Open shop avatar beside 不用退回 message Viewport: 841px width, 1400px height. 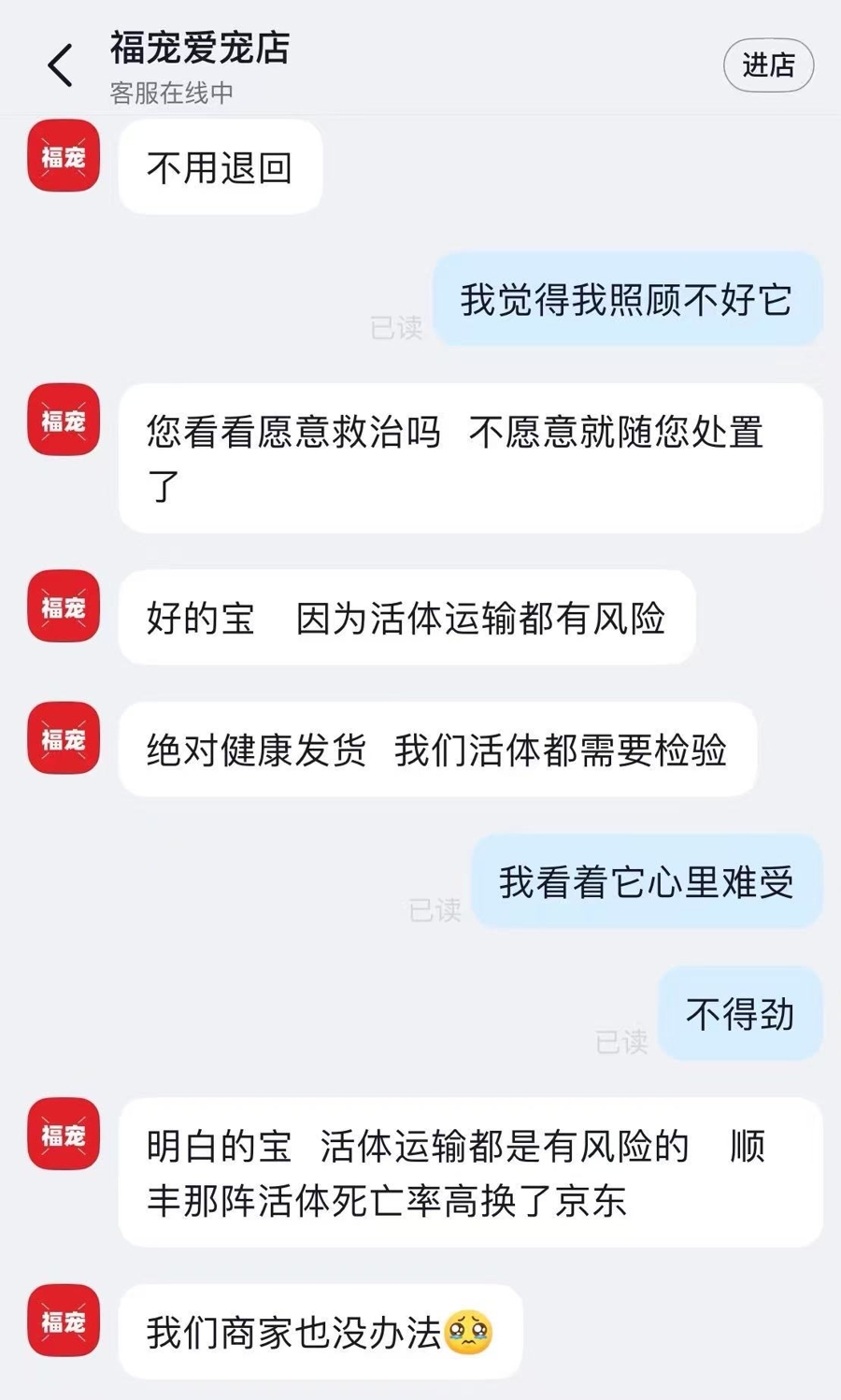coord(64,156)
